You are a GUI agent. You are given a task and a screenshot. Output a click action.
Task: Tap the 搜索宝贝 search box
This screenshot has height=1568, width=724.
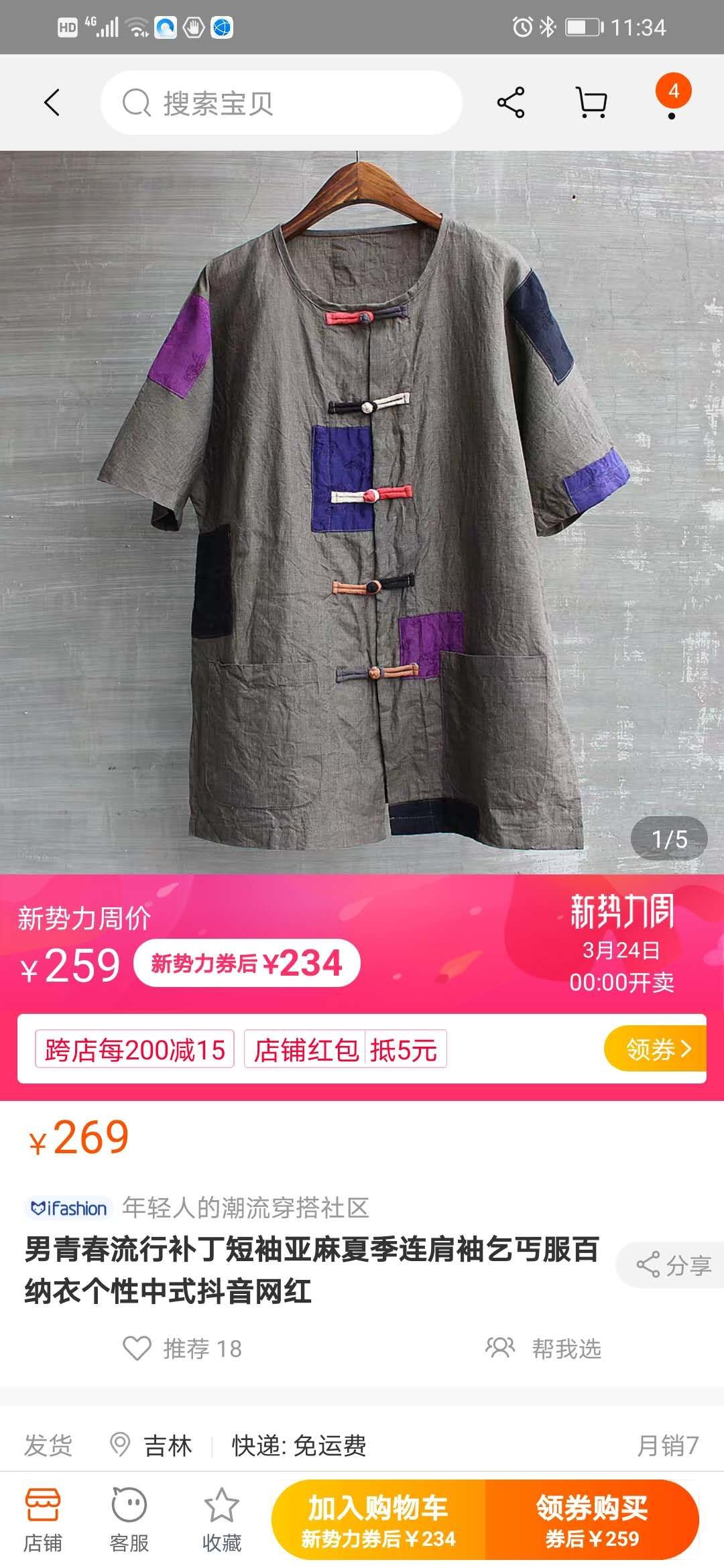[x=282, y=103]
